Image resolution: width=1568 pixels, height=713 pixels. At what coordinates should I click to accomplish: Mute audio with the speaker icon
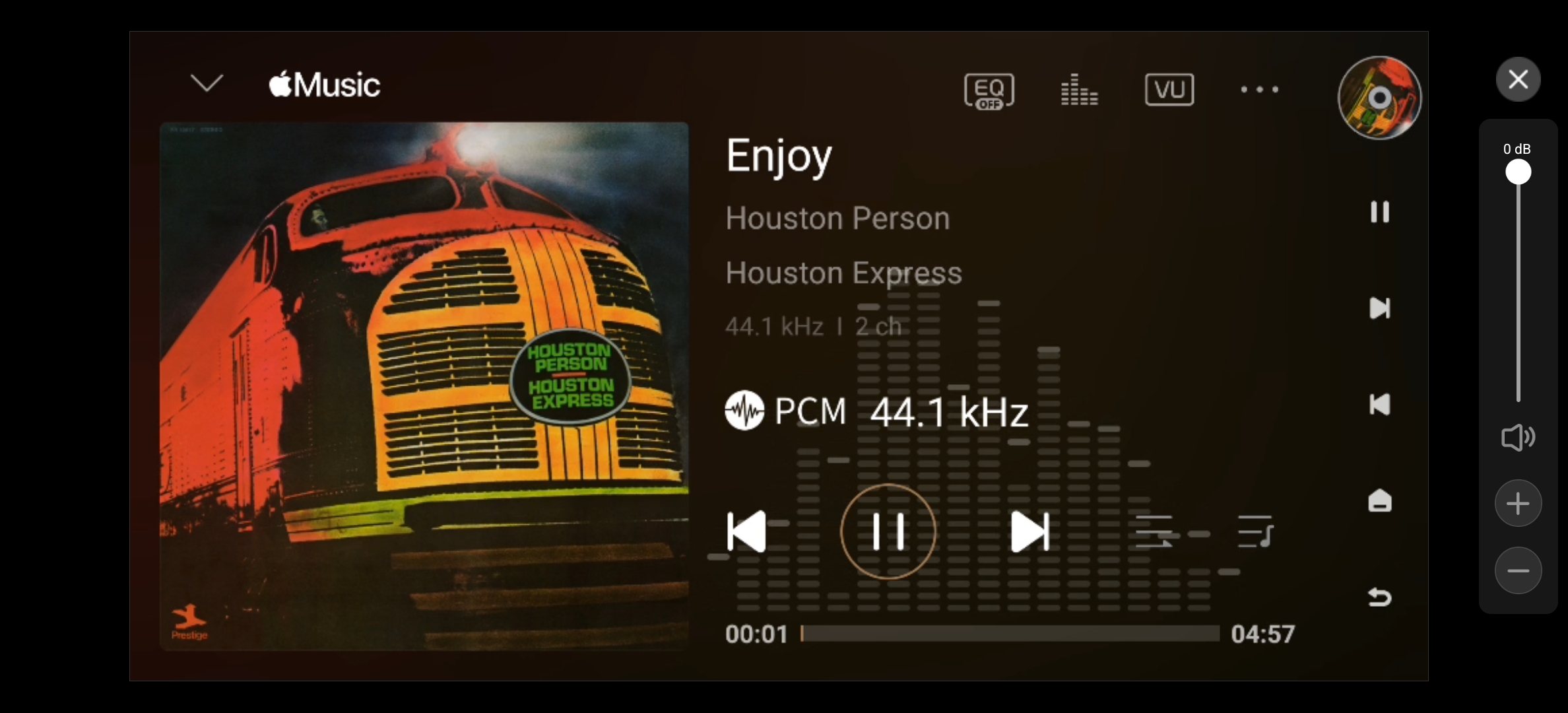click(x=1518, y=438)
